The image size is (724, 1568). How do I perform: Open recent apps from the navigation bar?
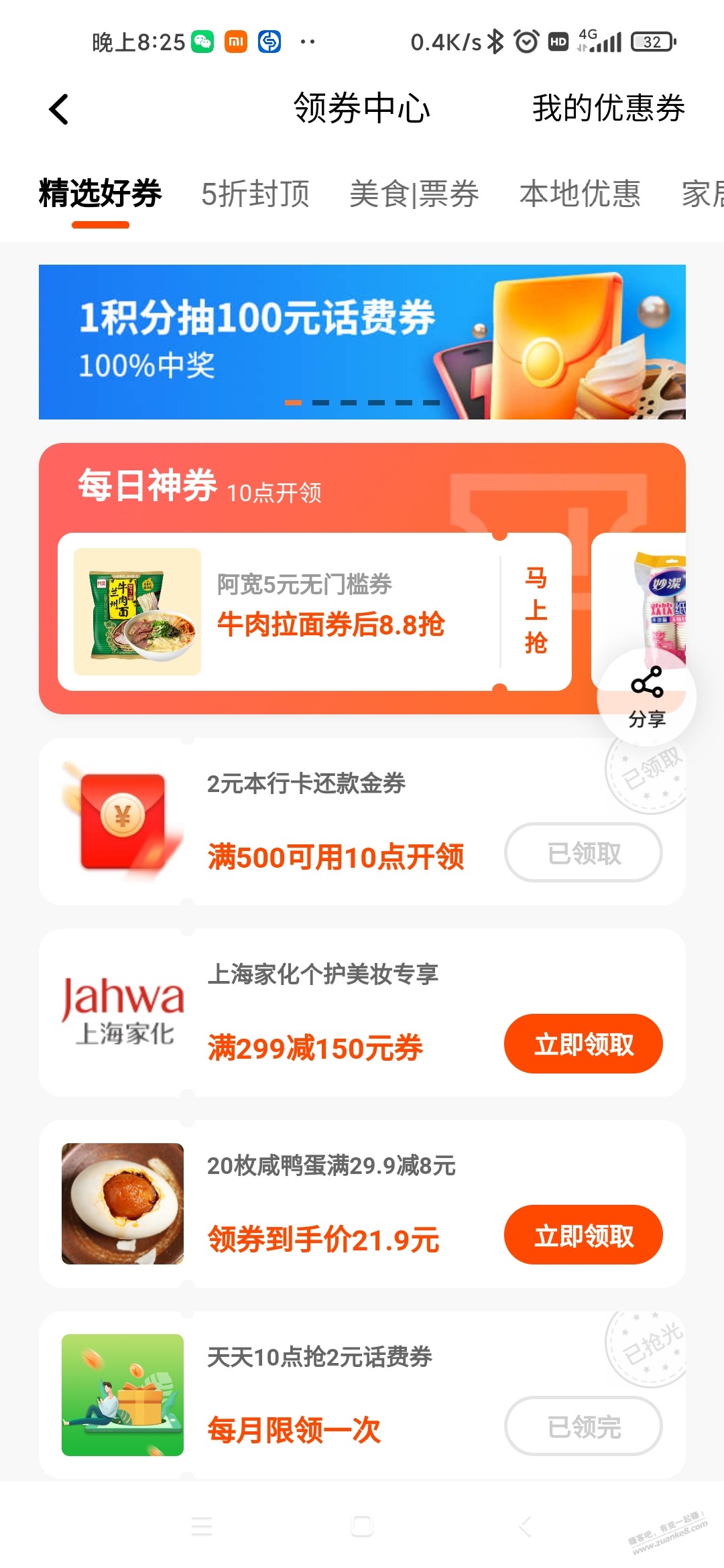pos(201,1526)
